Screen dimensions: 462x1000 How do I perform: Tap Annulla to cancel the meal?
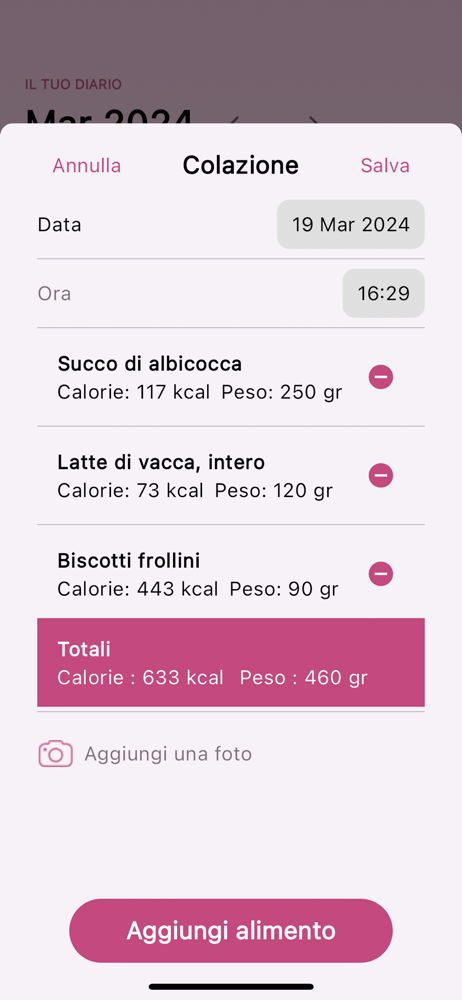(x=87, y=166)
